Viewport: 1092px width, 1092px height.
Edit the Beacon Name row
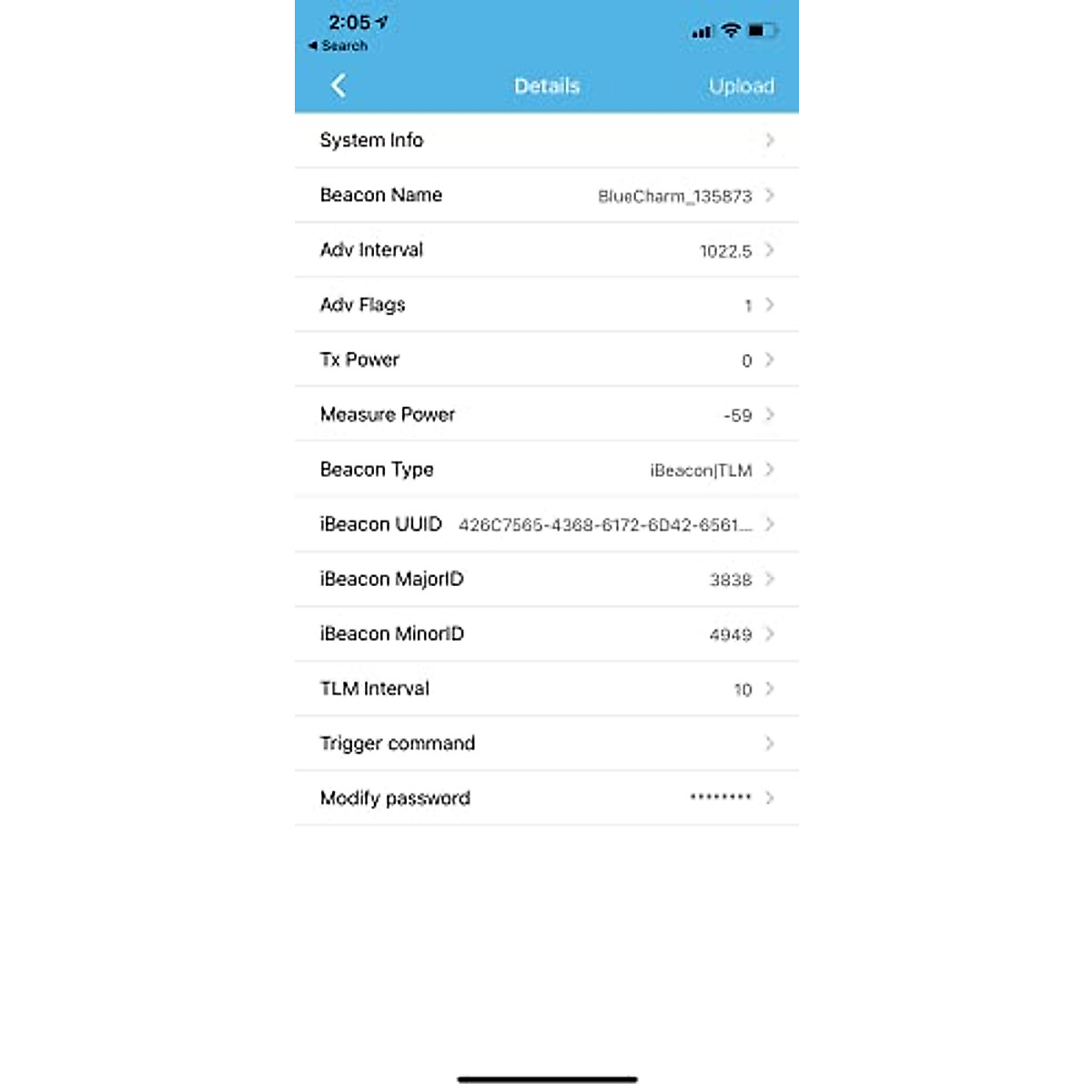click(x=547, y=195)
